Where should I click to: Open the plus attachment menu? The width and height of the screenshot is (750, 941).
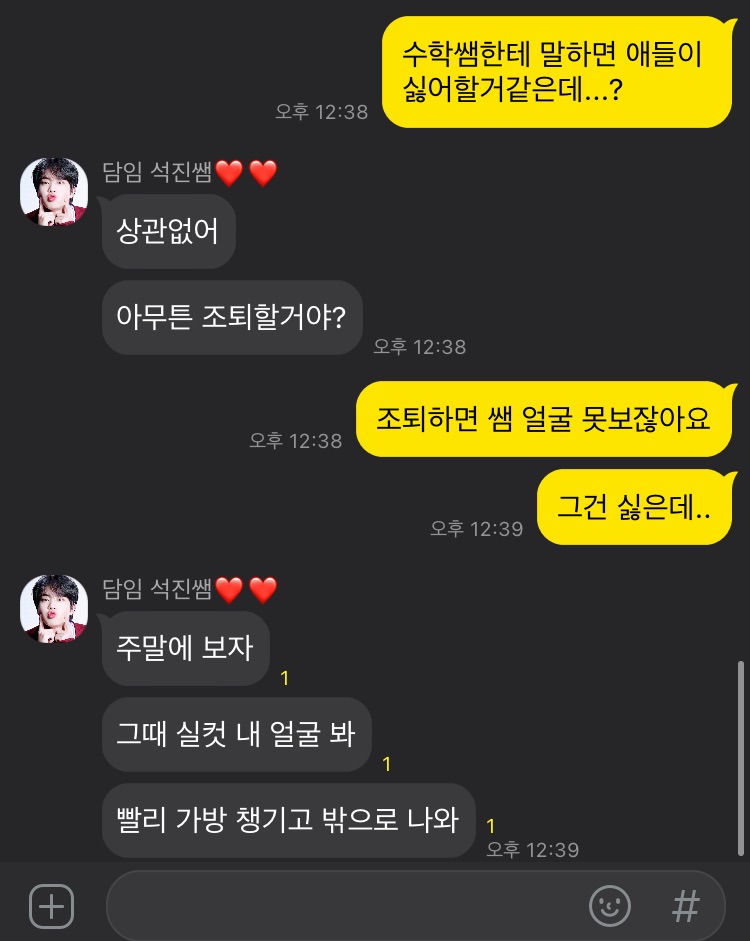[x=51, y=906]
